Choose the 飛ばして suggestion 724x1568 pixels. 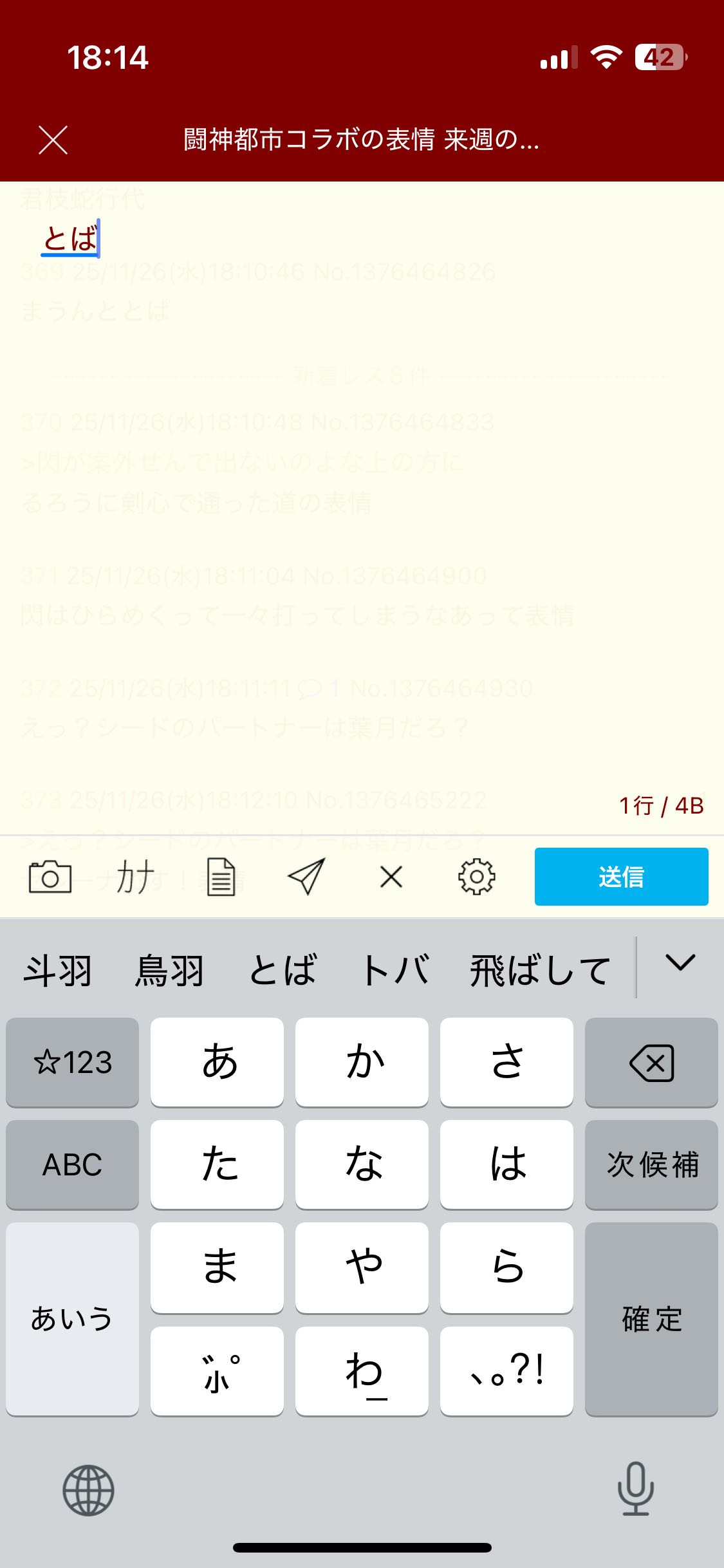[x=539, y=971]
